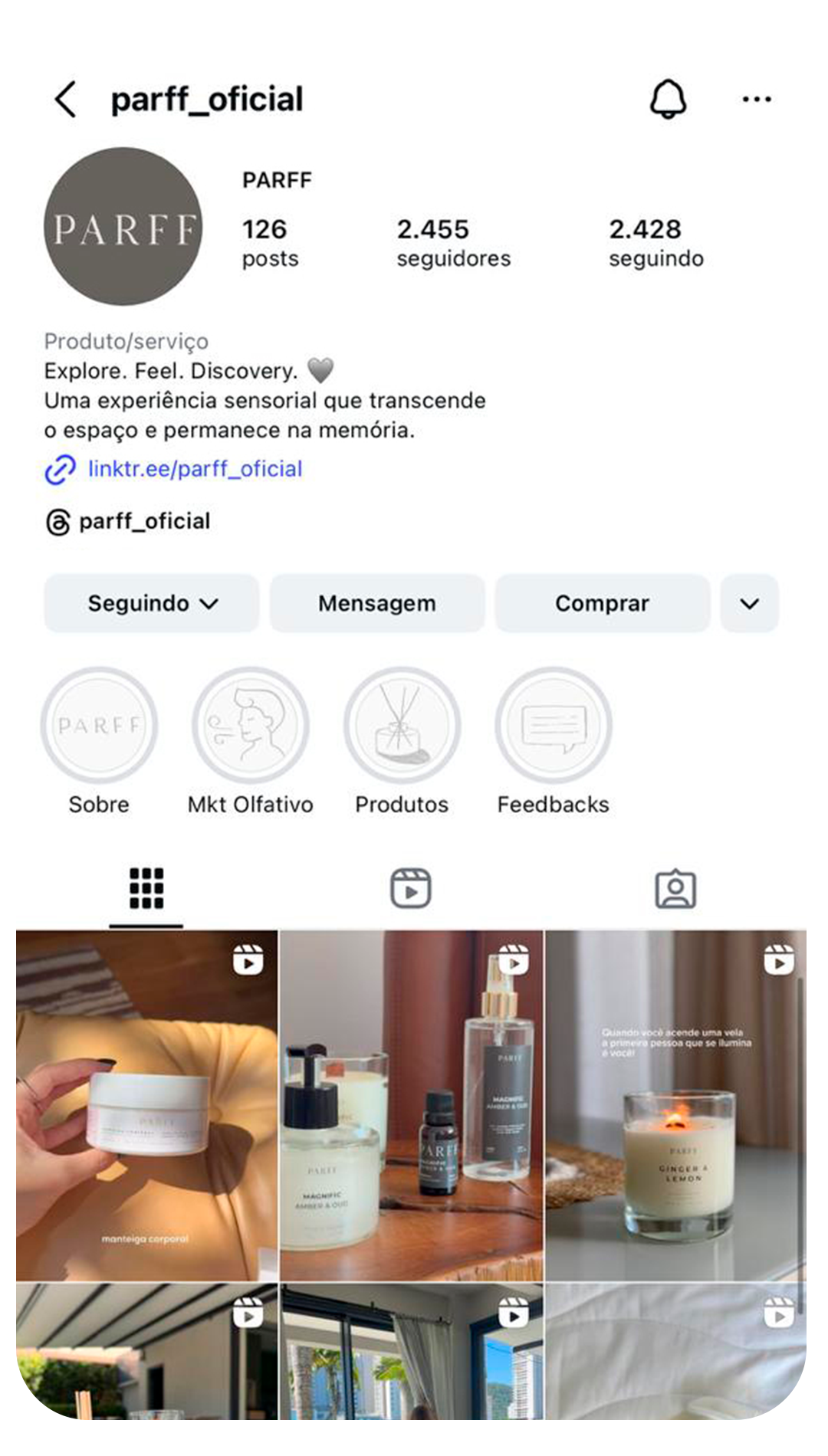Open the manteiga corporal reel
Image resolution: width=828 pixels, height=1456 pixels.
[x=146, y=1105]
